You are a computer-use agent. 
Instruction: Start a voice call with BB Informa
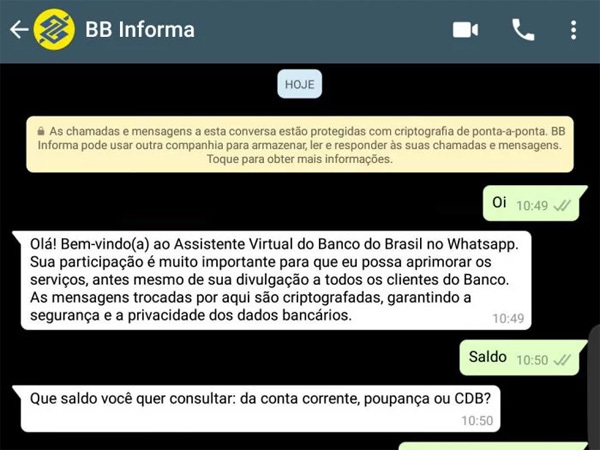[523, 30]
